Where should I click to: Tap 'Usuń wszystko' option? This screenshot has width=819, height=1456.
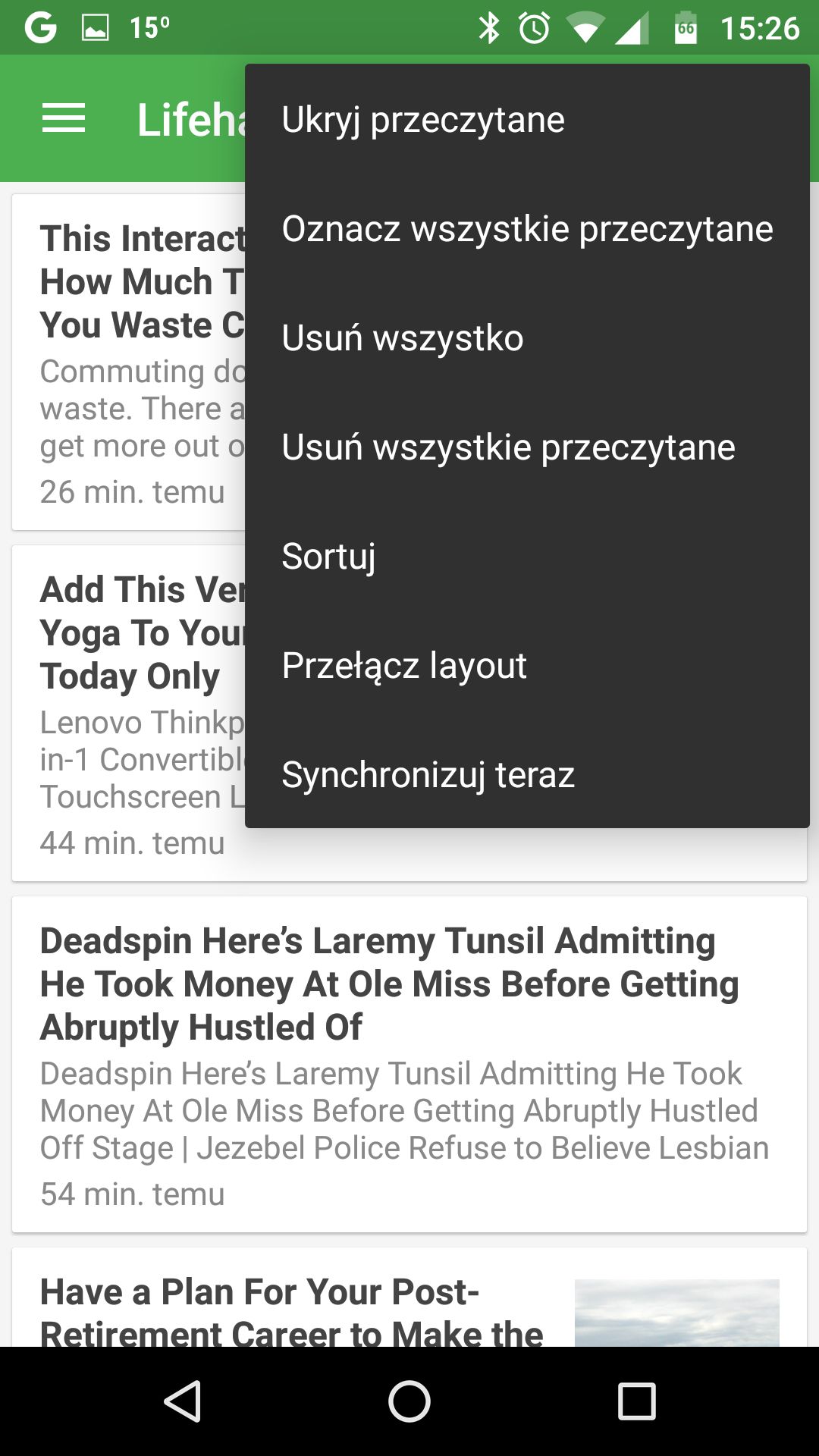527,337
